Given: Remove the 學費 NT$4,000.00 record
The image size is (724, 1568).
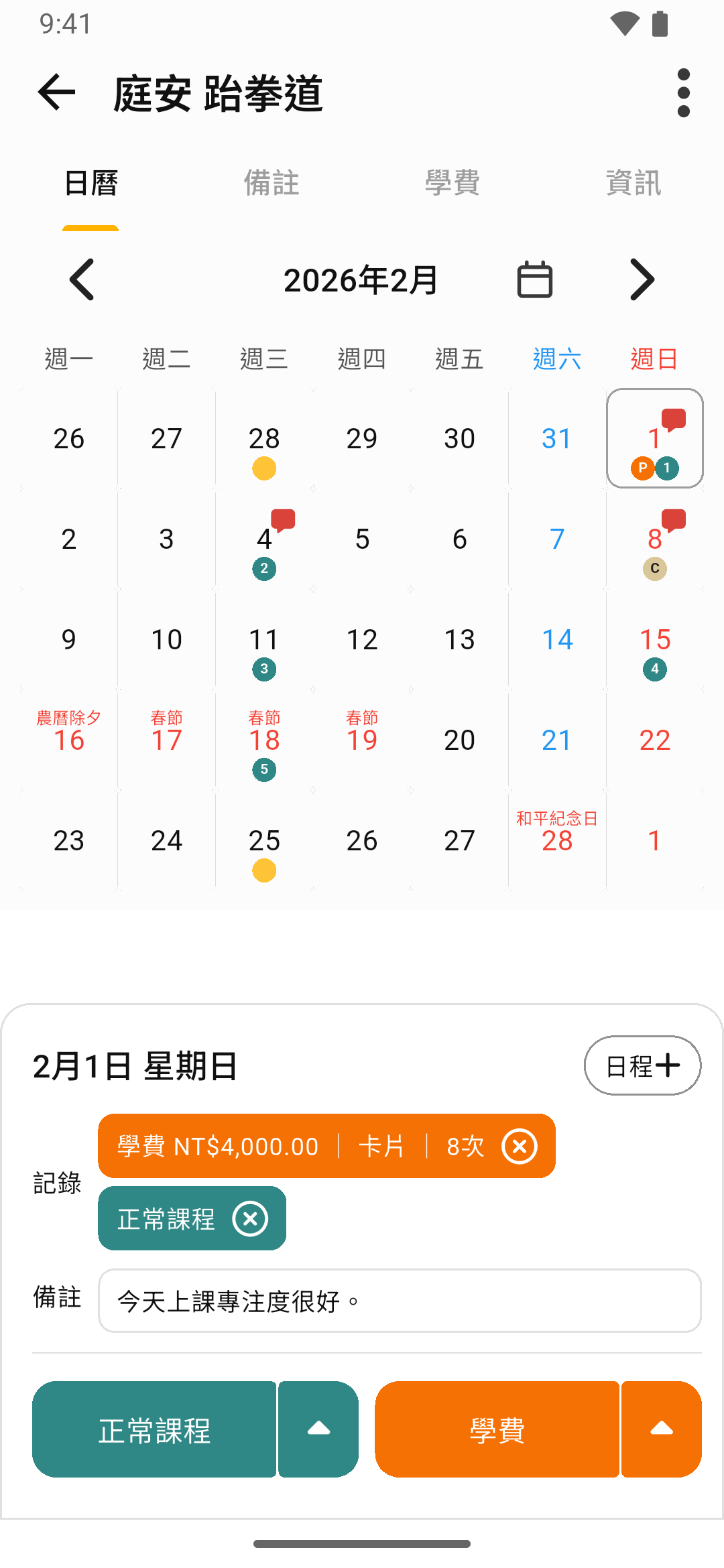Looking at the screenshot, I should 520,1147.
